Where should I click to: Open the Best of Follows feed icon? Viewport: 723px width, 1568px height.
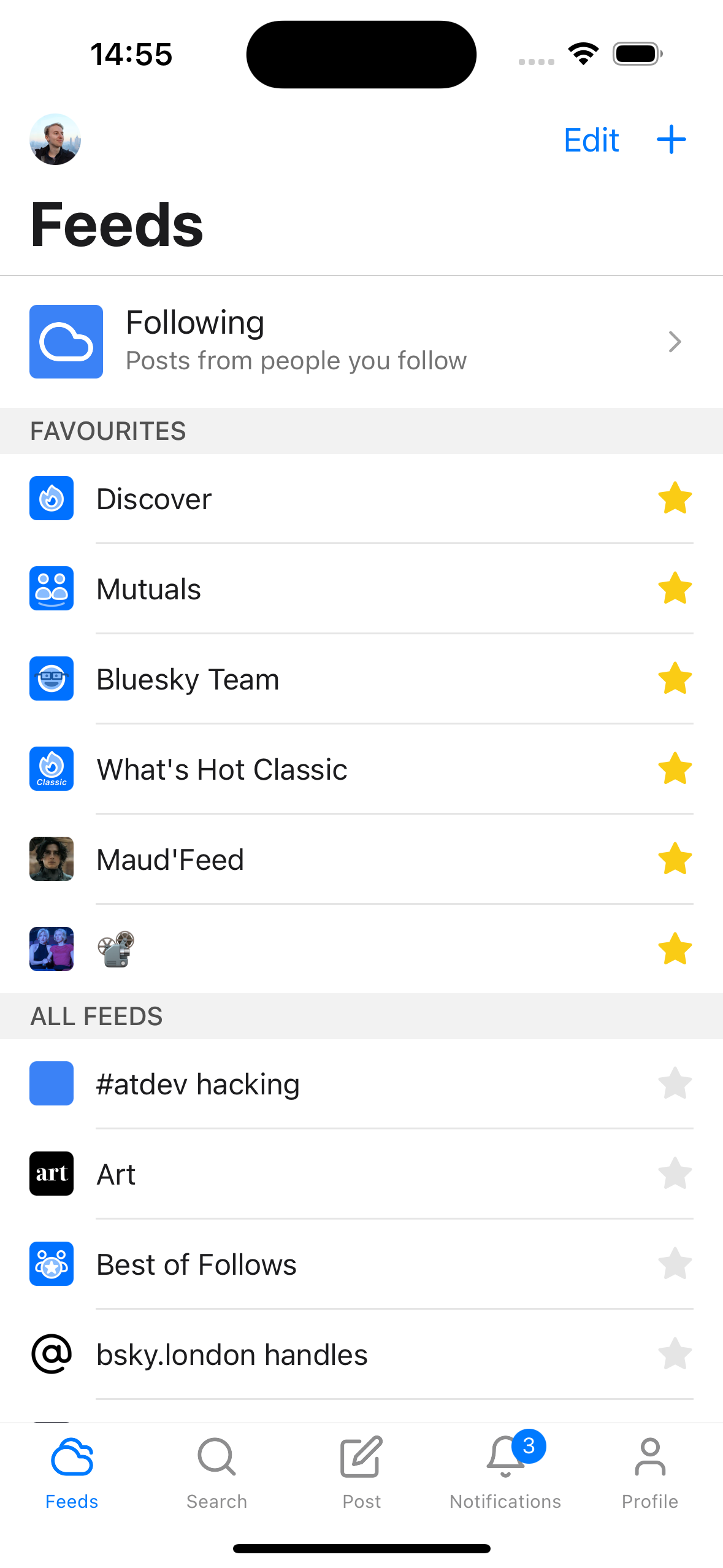tap(52, 1264)
